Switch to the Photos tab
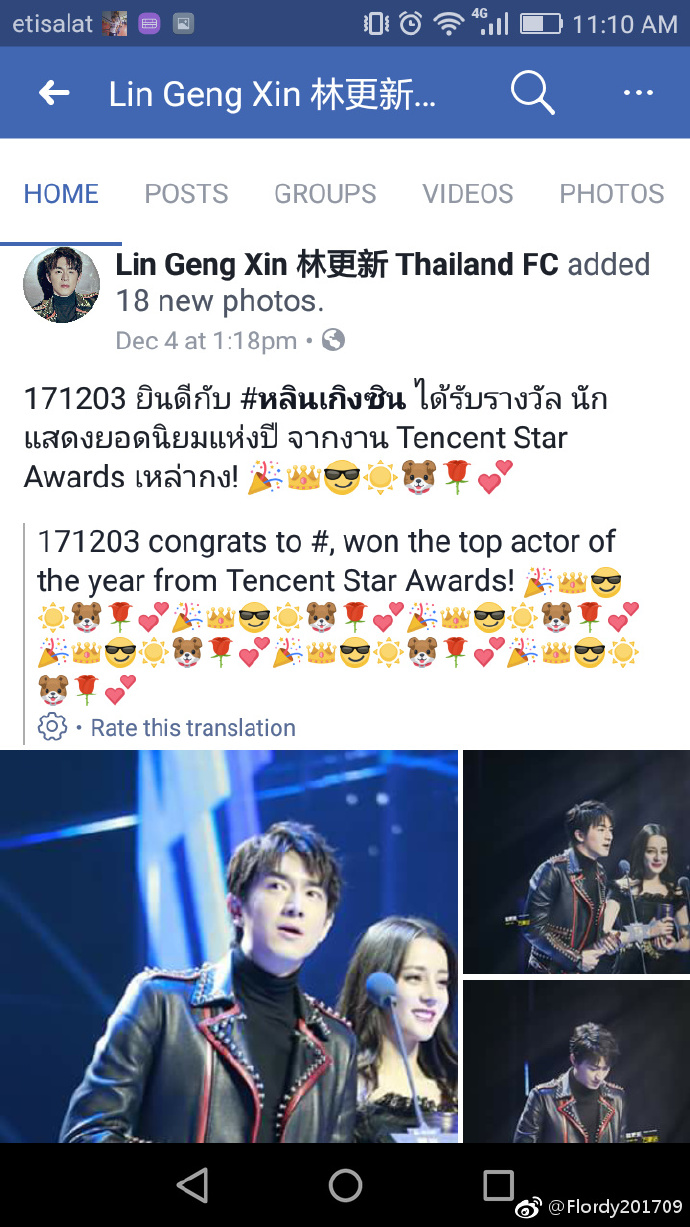The width and height of the screenshot is (690, 1227). pyautogui.click(x=611, y=194)
